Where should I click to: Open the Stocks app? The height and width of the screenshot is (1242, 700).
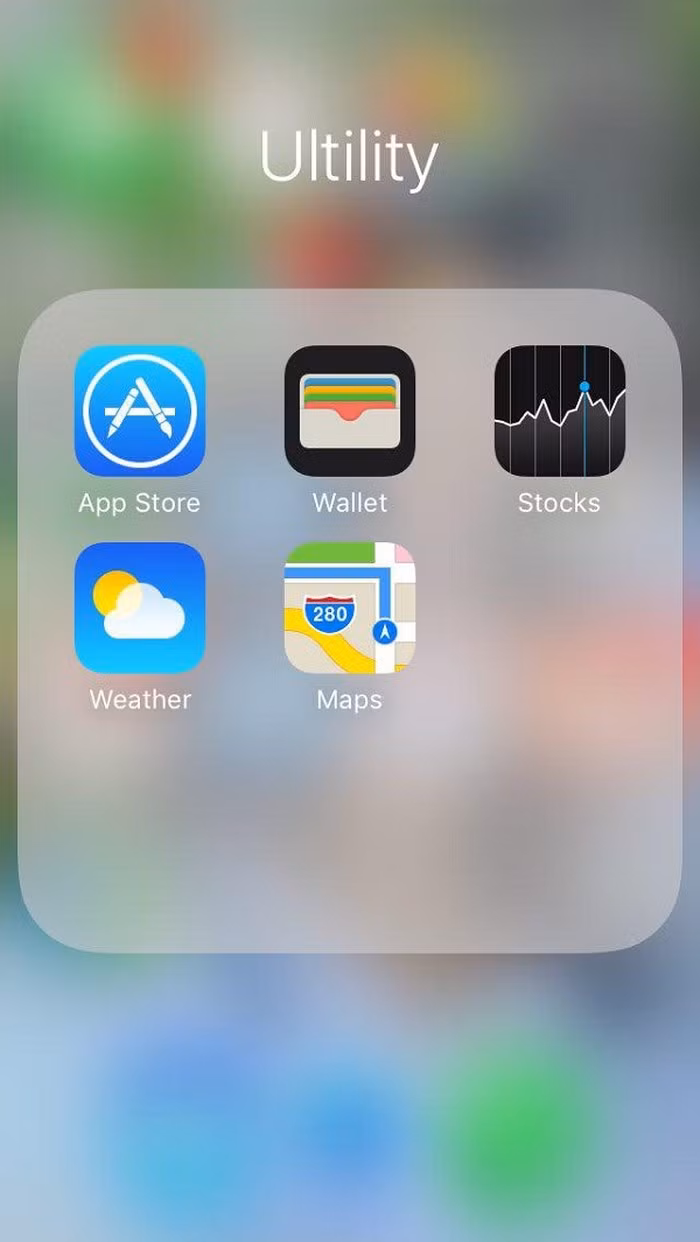[559, 411]
